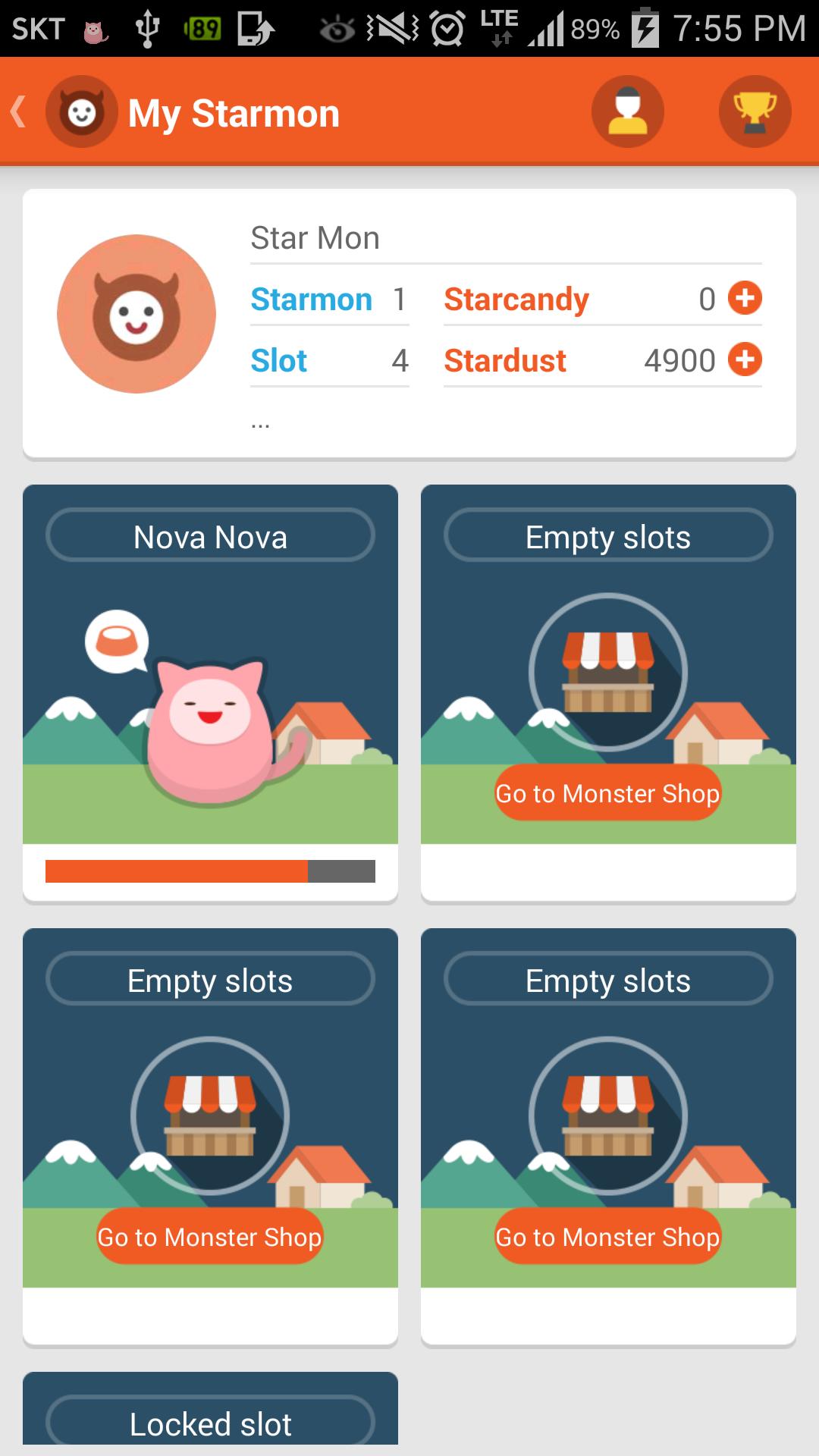The width and height of the screenshot is (819, 1456).
Task: Open the trophy rankings icon
Action: click(x=755, y=112)
